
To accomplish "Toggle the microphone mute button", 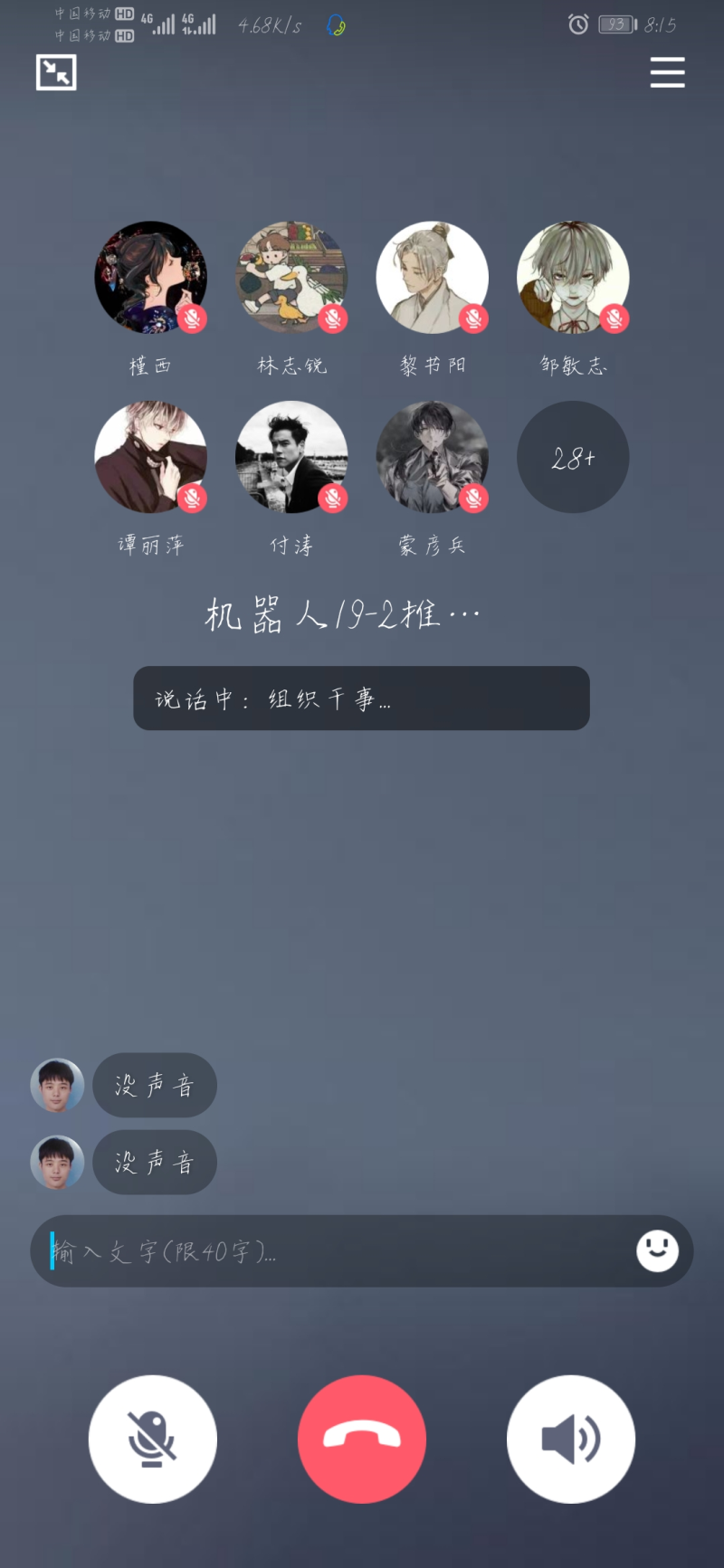I will (x=152, y=1439).
